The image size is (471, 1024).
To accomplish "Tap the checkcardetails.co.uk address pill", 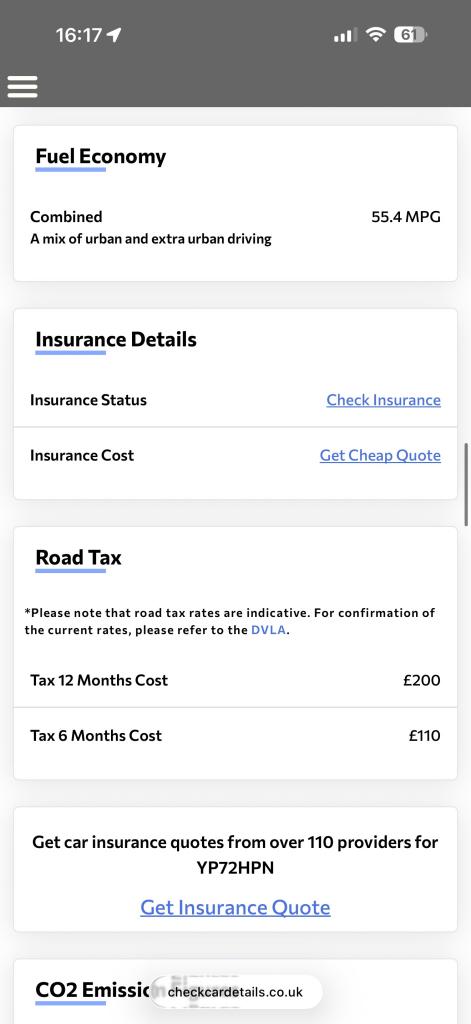I will [236, 992].
